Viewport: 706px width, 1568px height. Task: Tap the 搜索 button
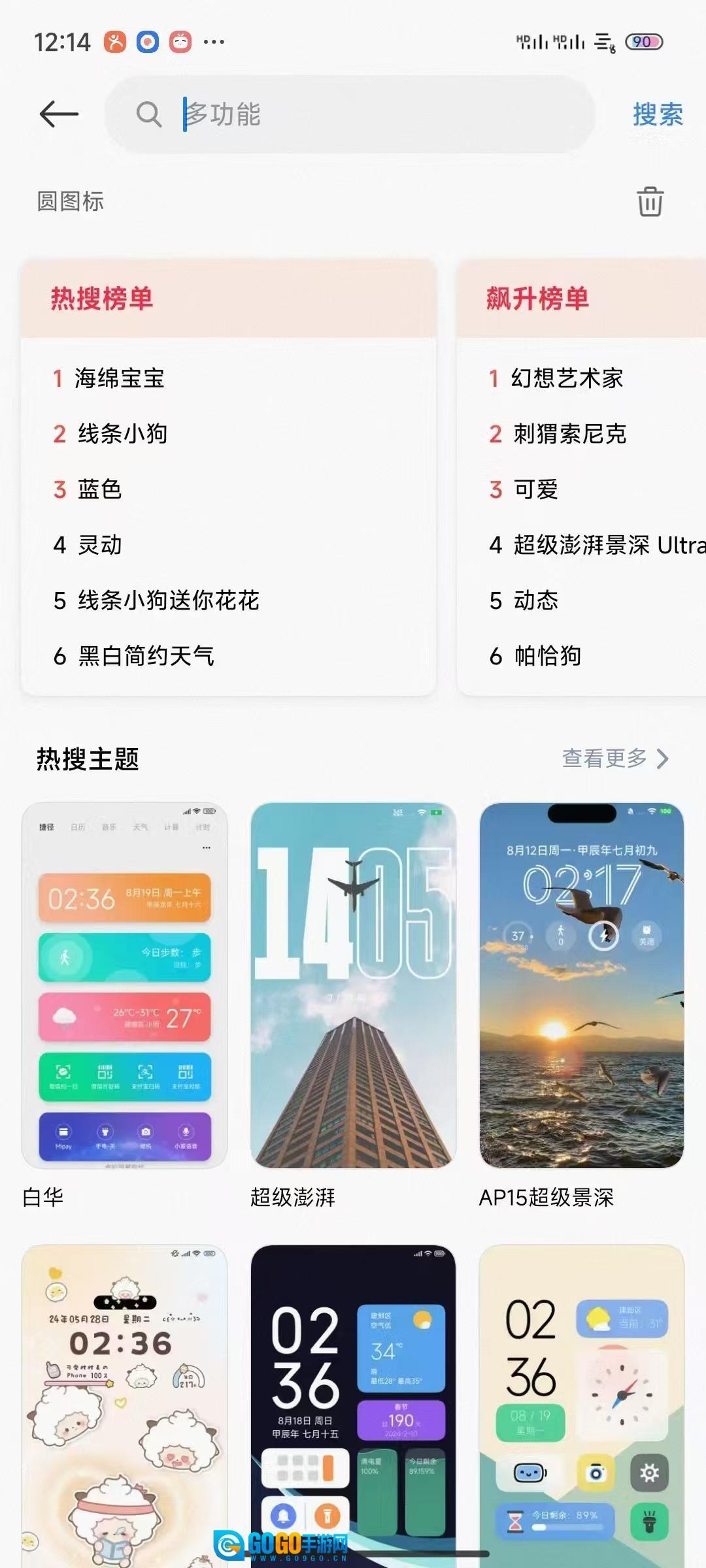(x=657, y=114)
